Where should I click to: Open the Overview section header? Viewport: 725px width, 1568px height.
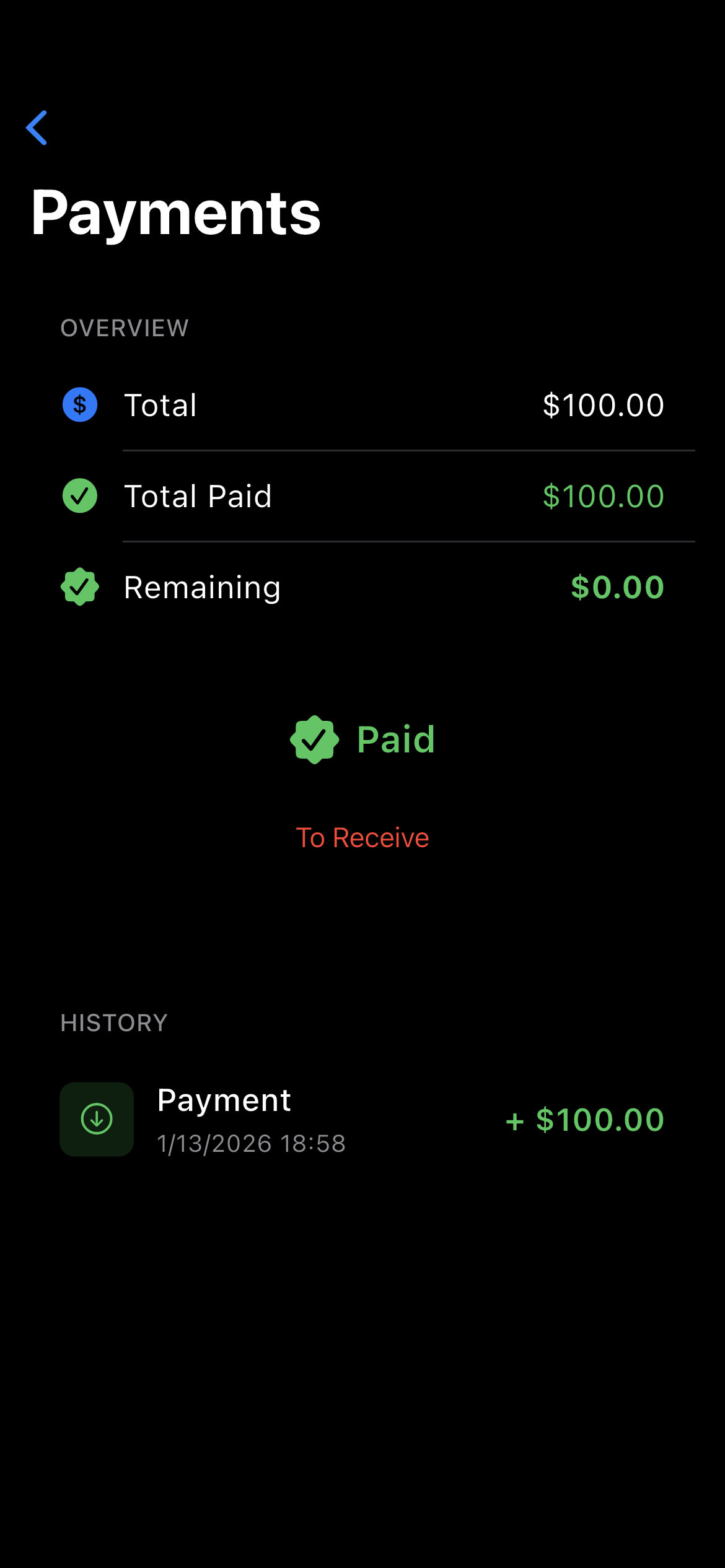tap(124, 328)
